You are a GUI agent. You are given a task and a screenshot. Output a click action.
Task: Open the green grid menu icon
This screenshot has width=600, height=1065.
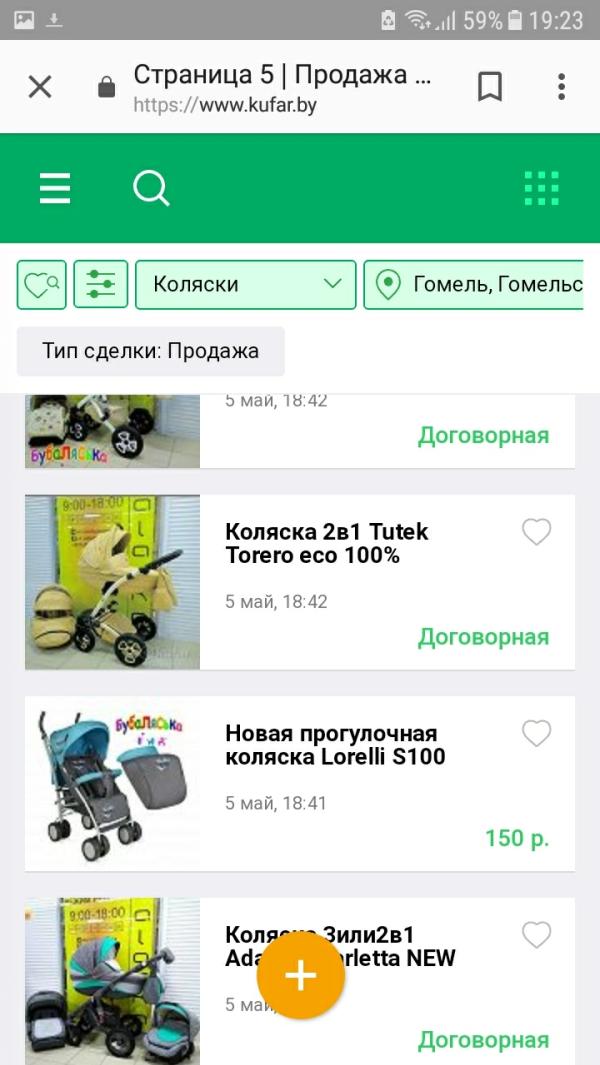point(542,188)
